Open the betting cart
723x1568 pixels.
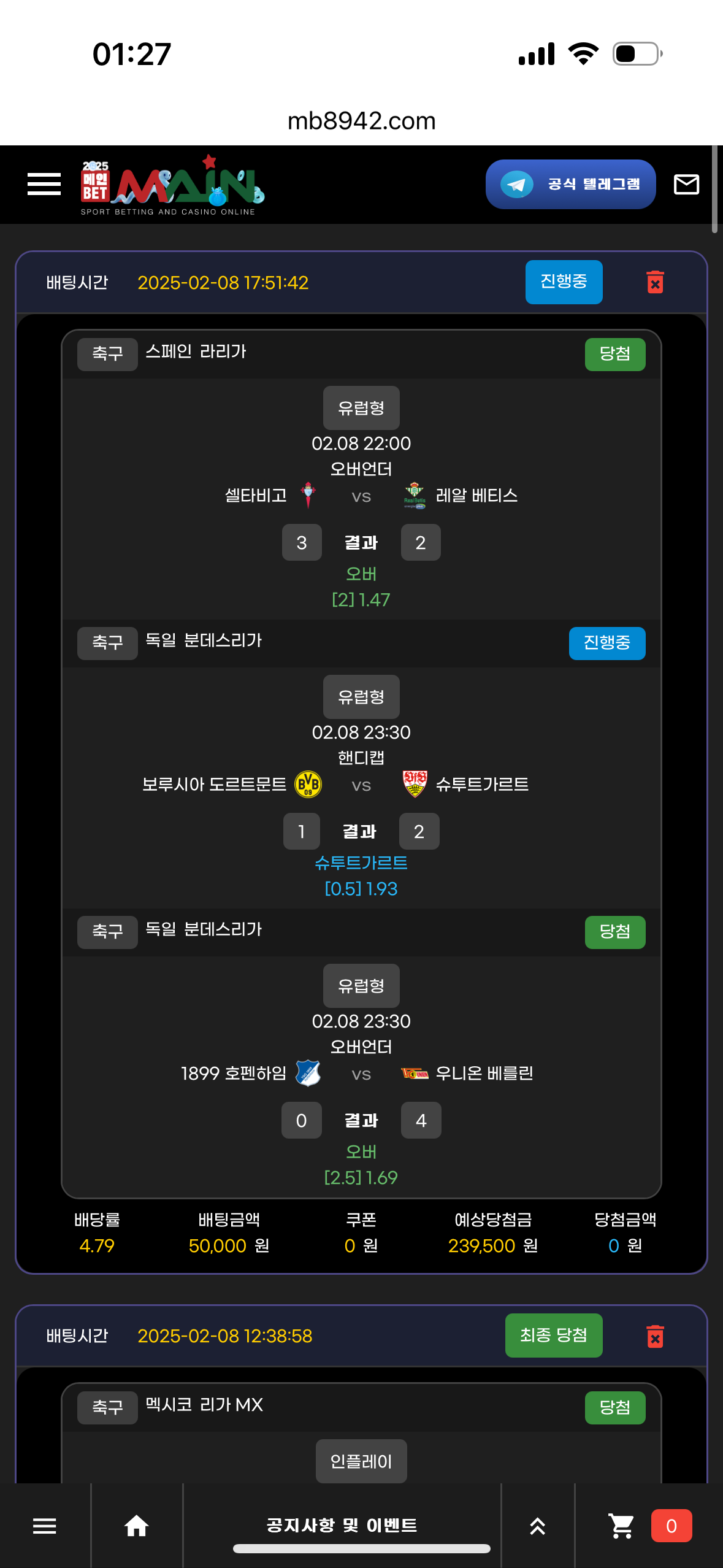click(622, 1526)
